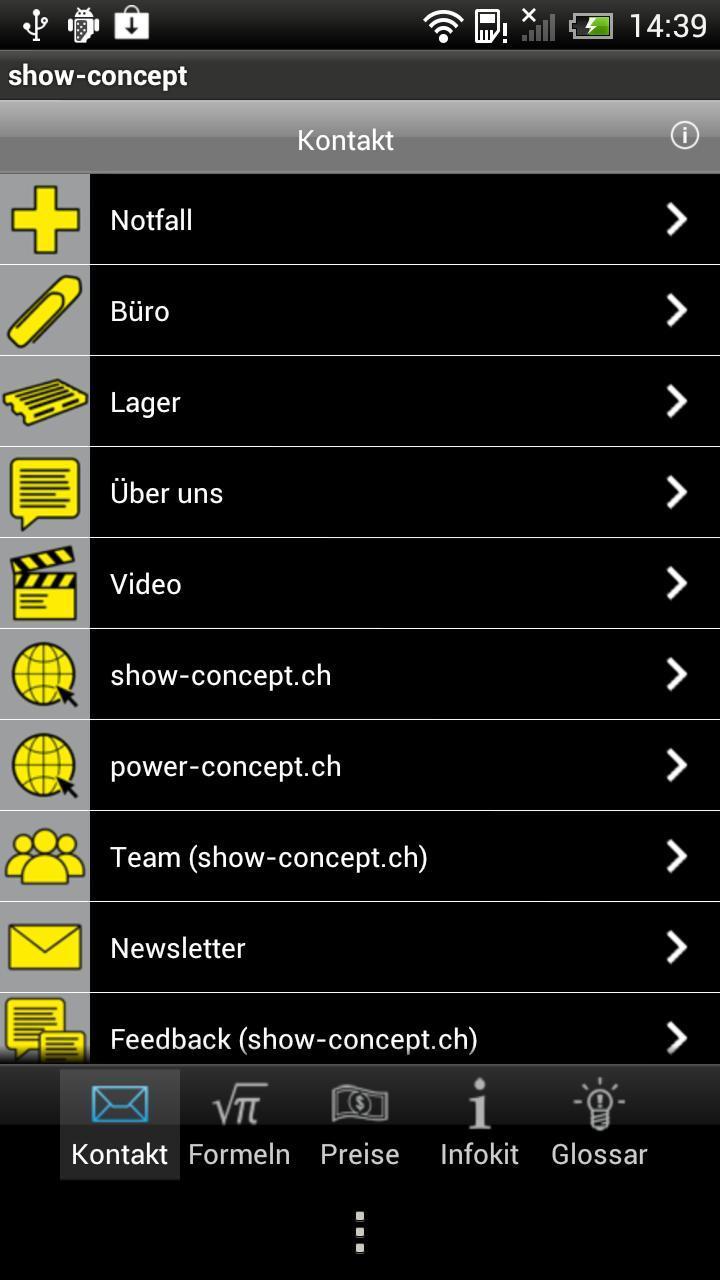
Task: Select the Büro paperclip icon
Action: pyautogui.click(x=45, y=310)
